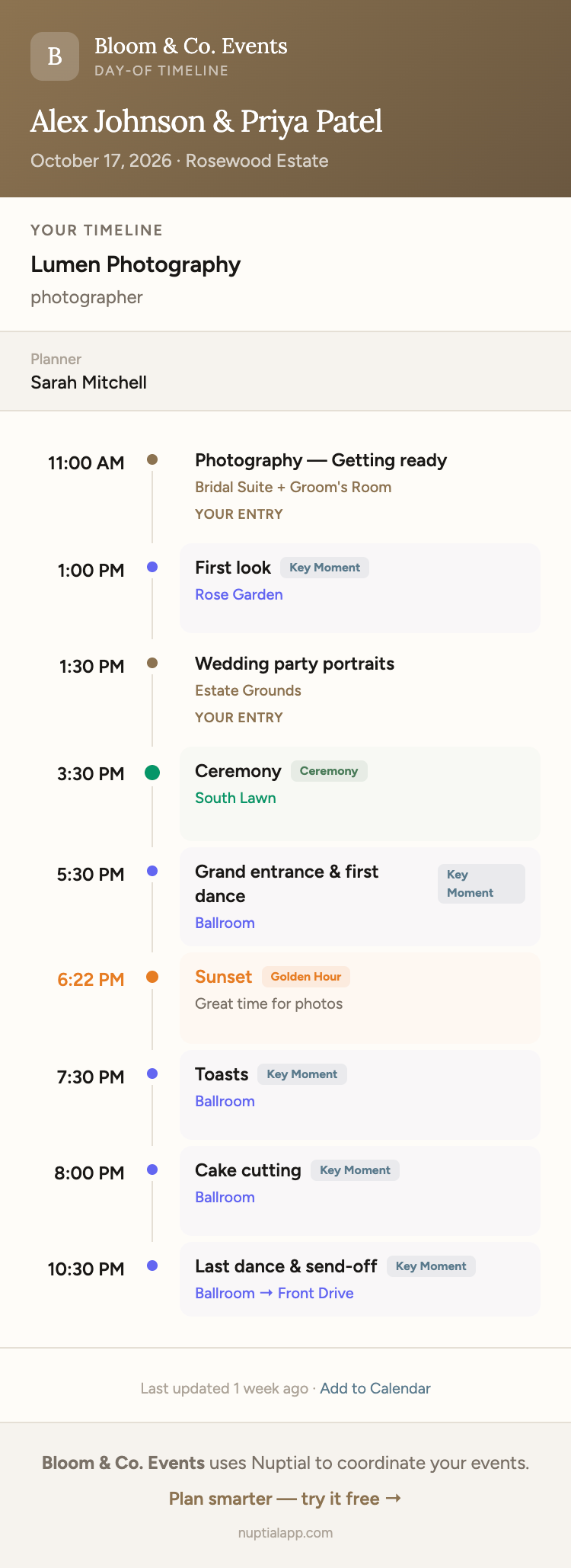This screenshot has width=571, height=1568.
Task: Click the Plan smarter try it free link
Action: [x=285, y=1498]
